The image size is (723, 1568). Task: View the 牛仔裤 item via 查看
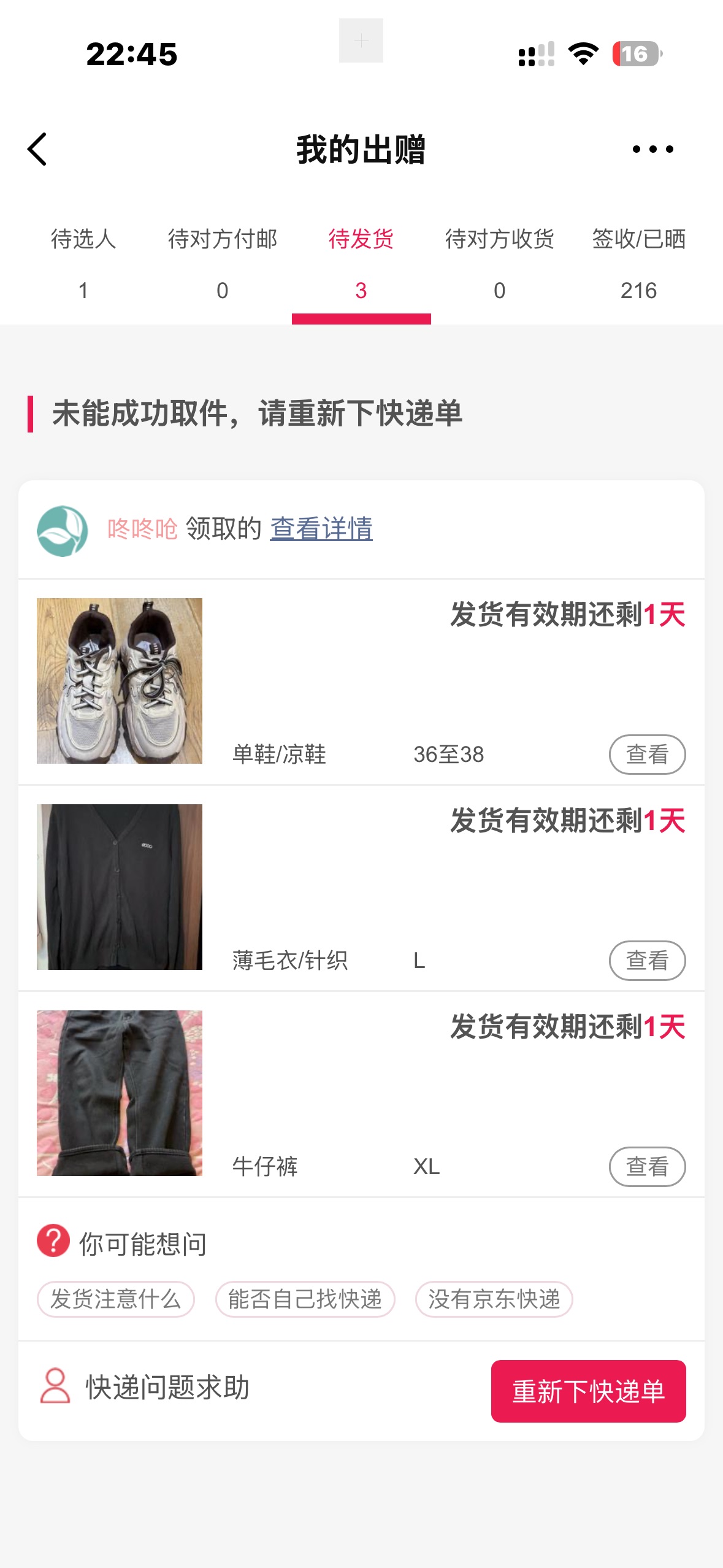pos(647,1166)
